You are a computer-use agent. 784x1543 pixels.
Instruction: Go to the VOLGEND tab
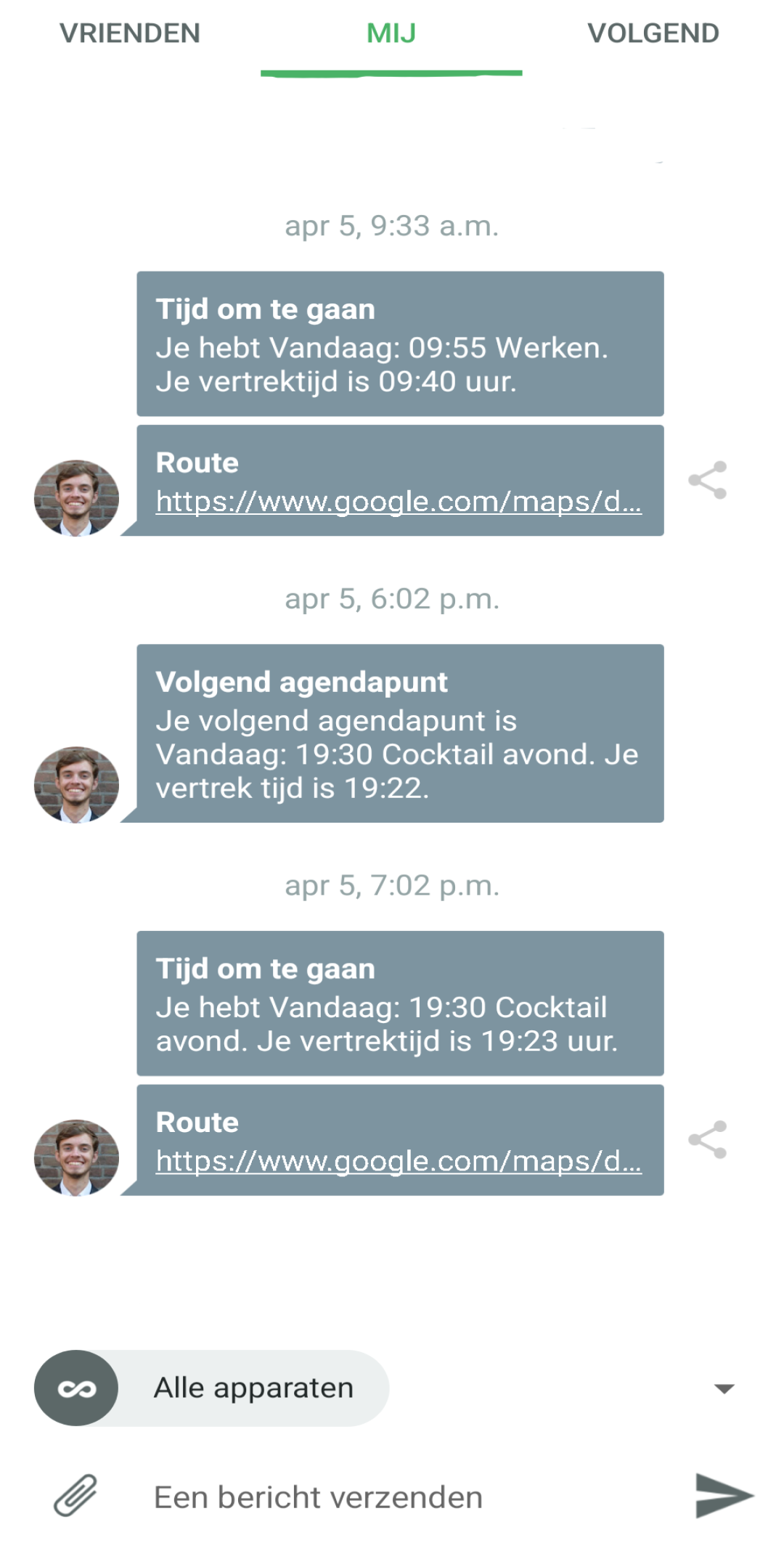pos(653,33)
